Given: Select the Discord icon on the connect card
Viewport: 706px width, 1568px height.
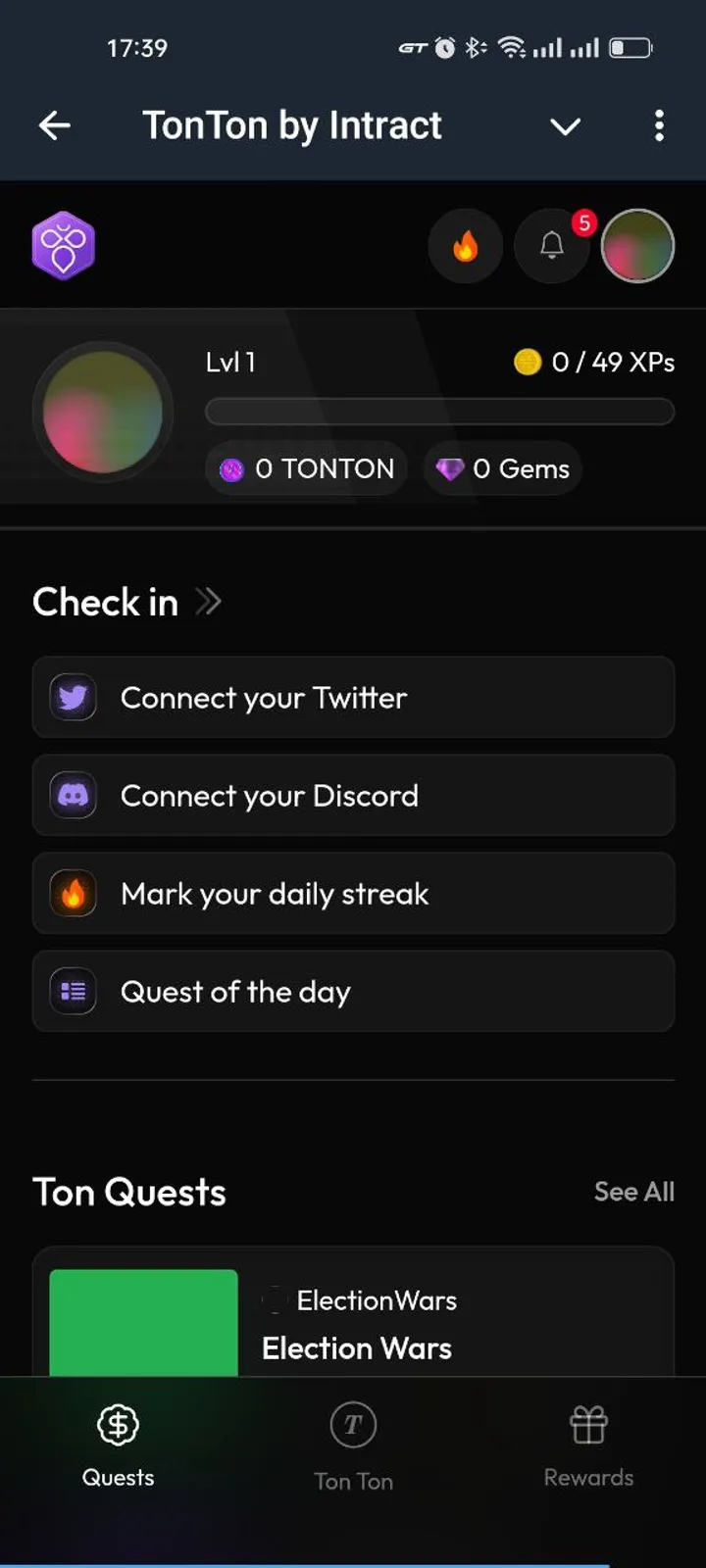Looking at the screenshot, I should pos(72,796).
